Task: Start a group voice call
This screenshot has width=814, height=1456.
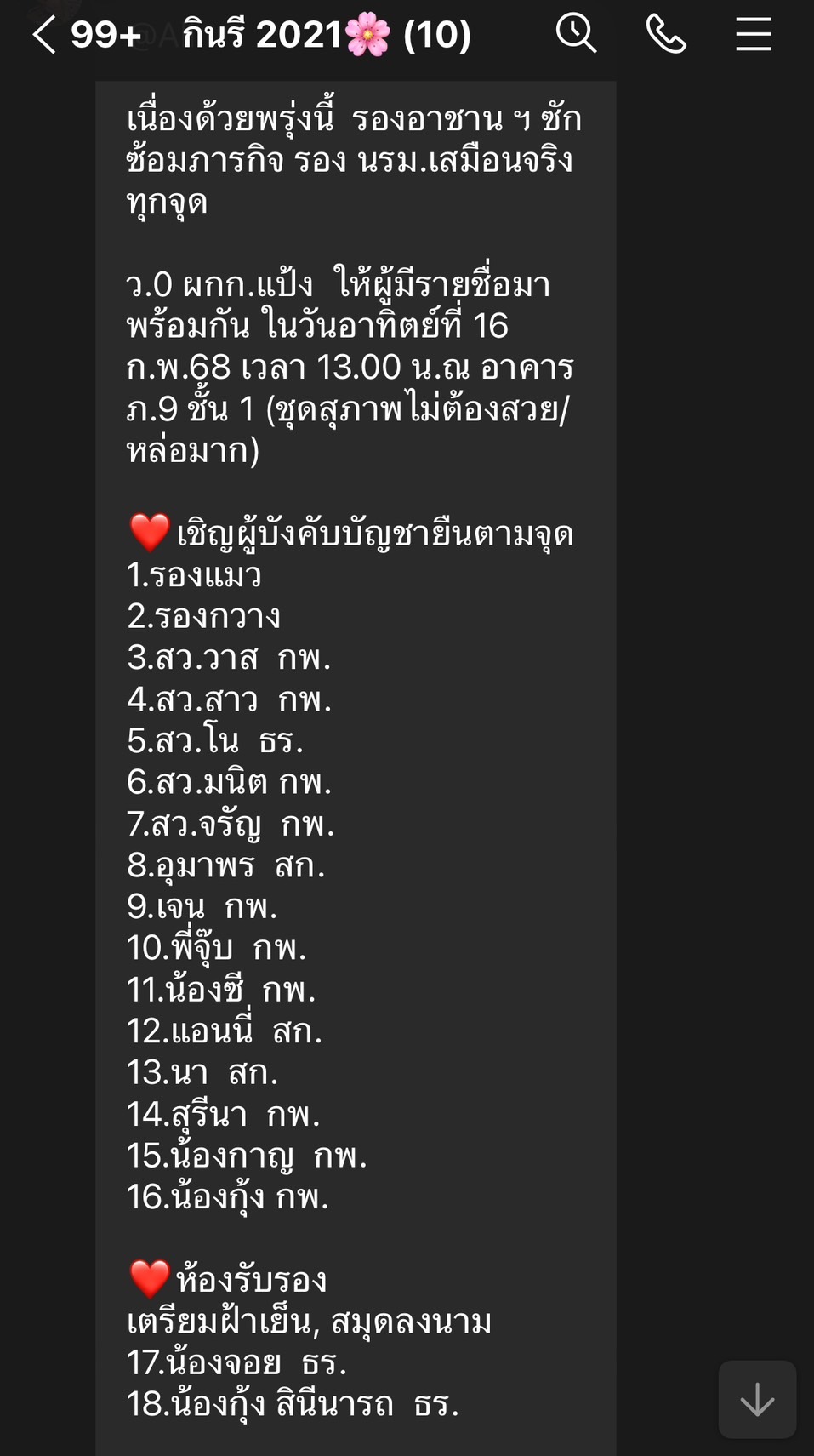Action: point(666,35)
